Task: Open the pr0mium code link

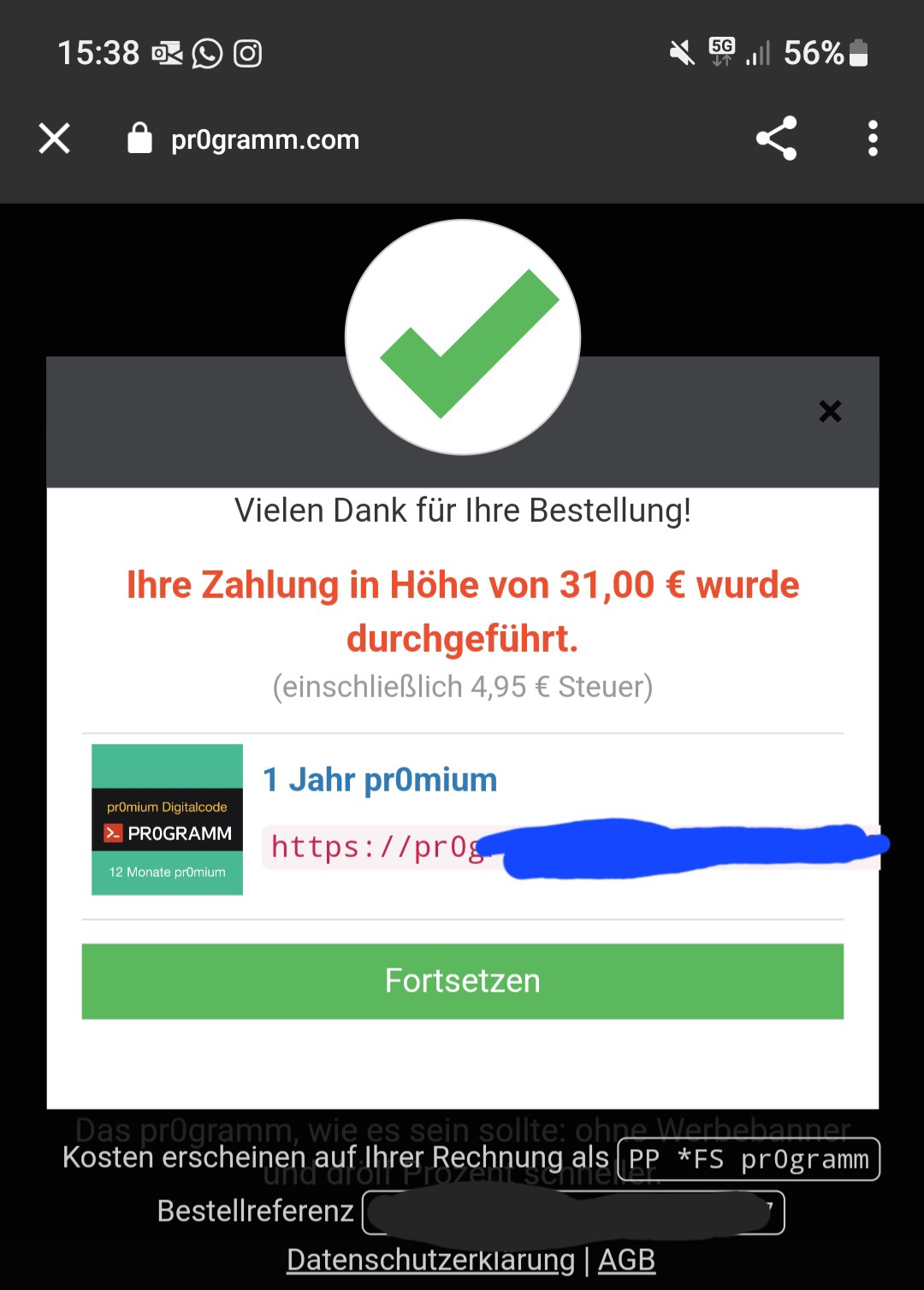Action: pyautogui.click(x=376, y=847)
